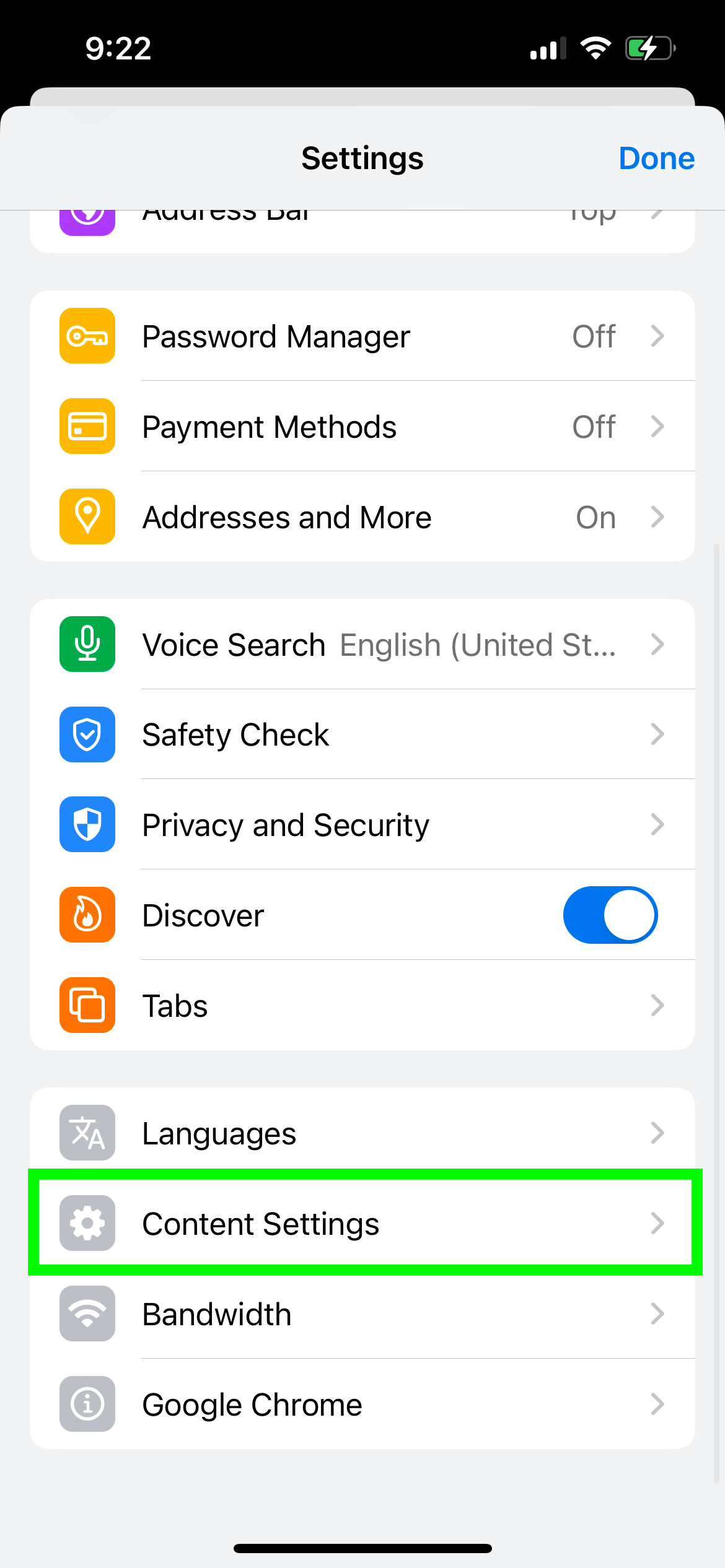Open Addresses and More
Viewport: 725px width, 1568px height.
(362, 517)
